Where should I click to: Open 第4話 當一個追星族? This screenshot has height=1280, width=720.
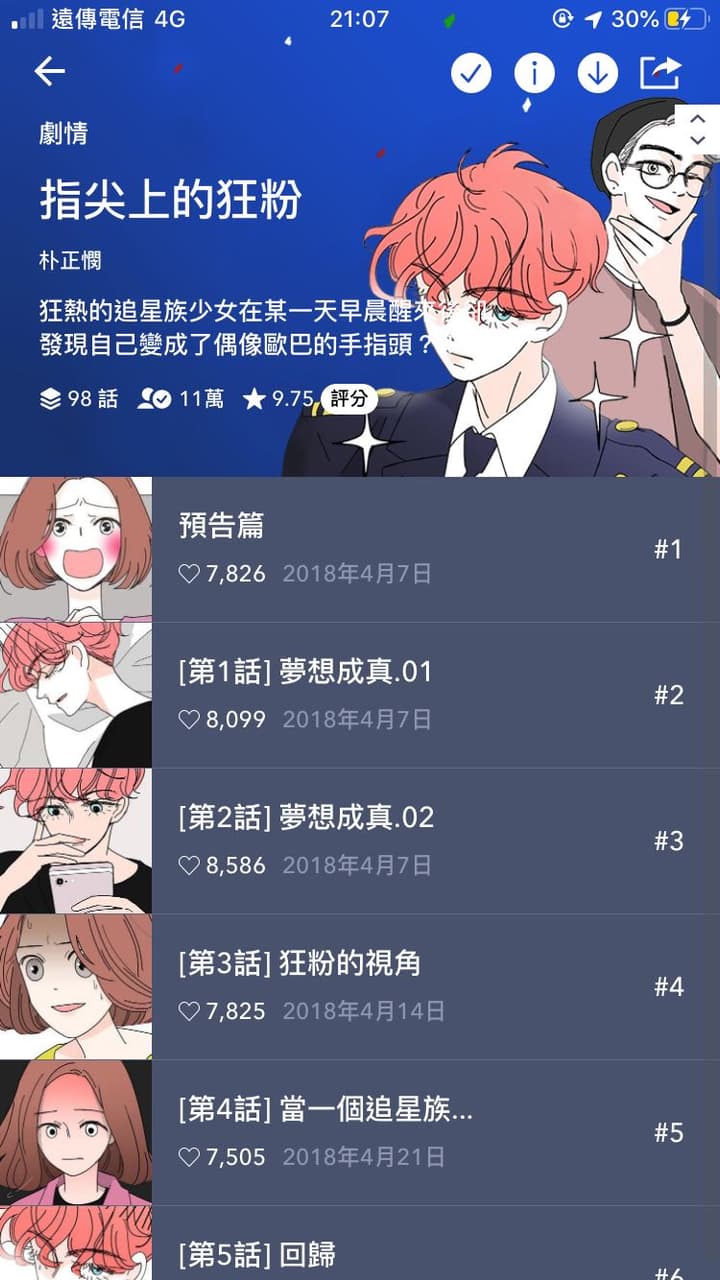click(360, 1133)
